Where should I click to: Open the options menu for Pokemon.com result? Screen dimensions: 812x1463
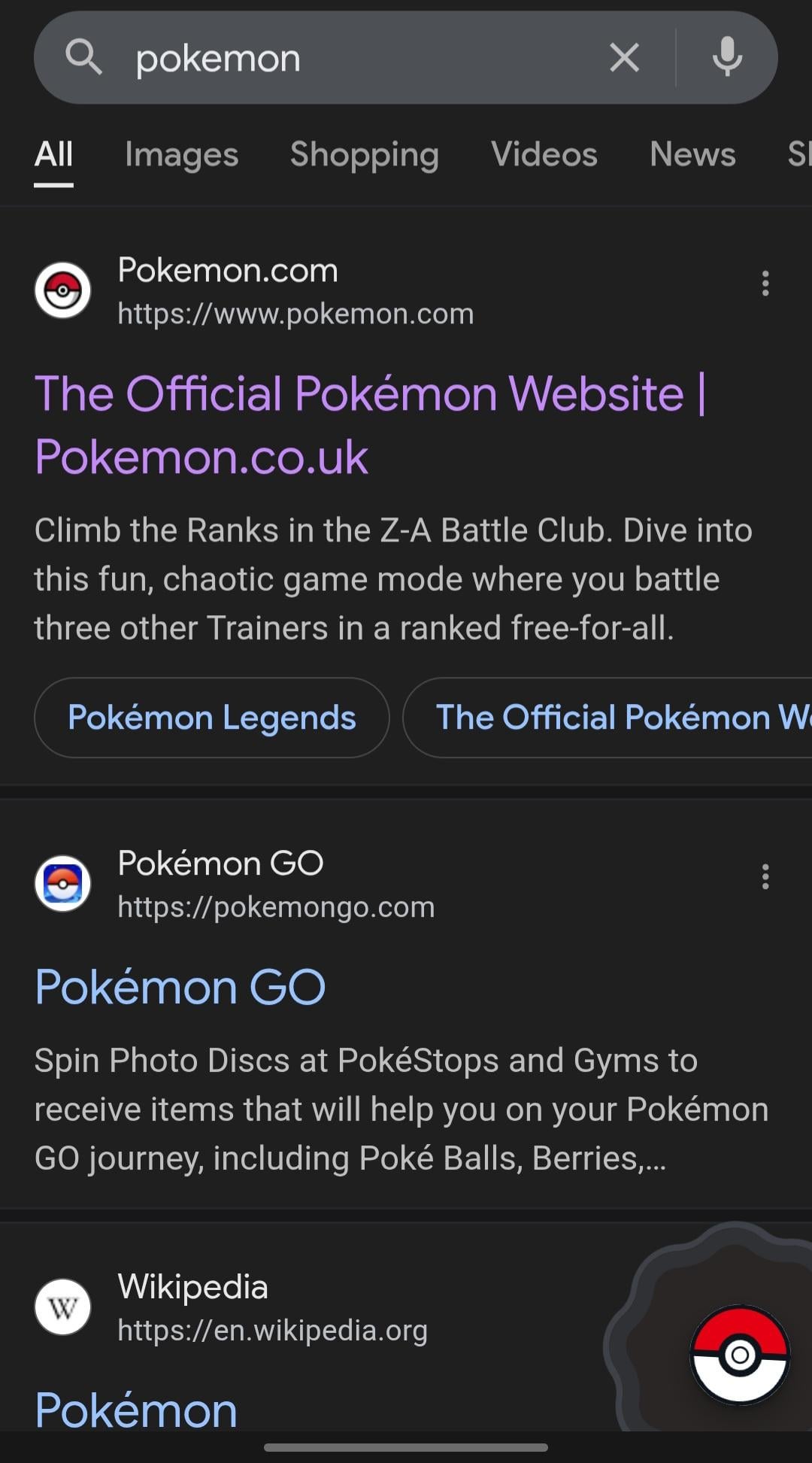[x=765, y=284]
